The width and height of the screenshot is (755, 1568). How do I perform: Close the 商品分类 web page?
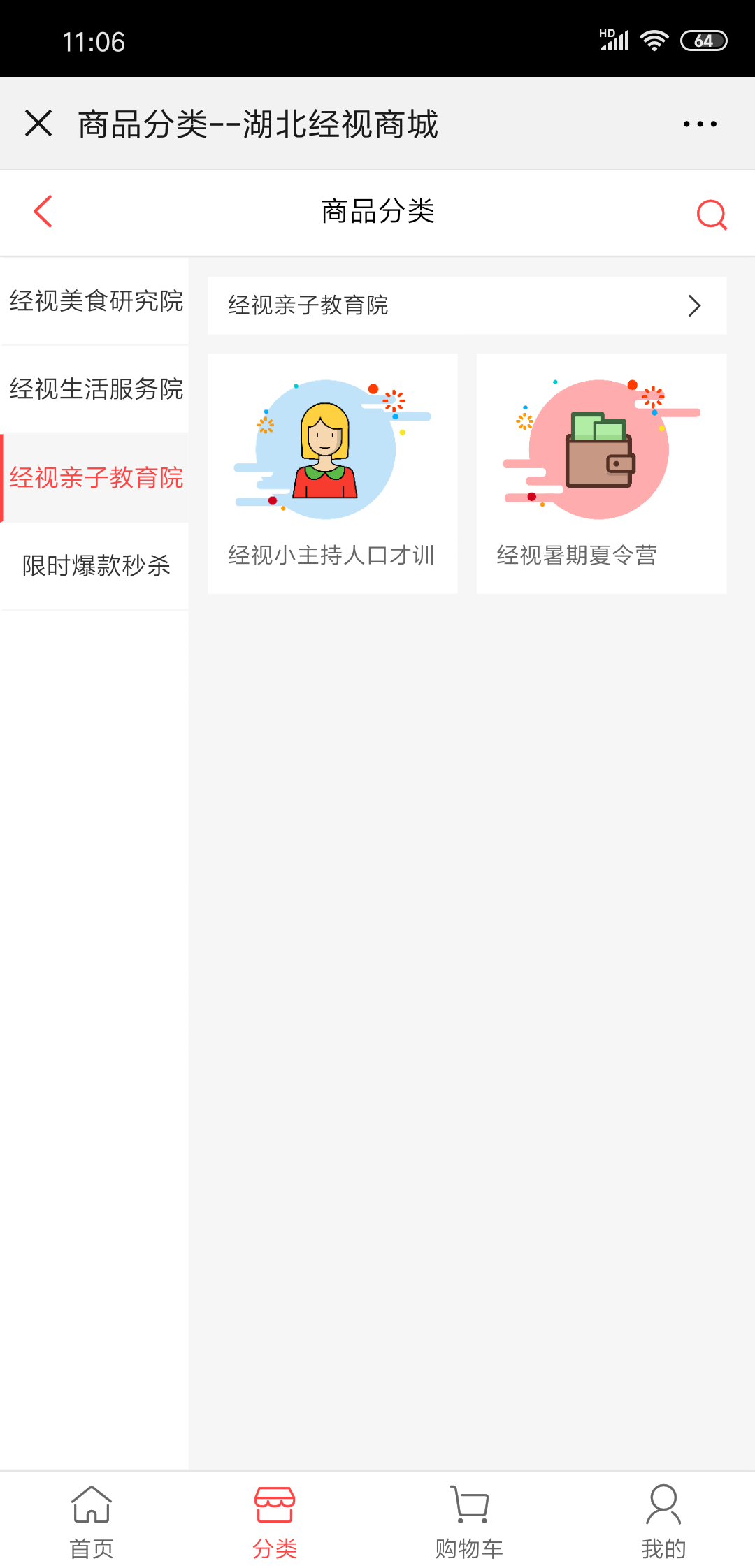click(38, 124)
